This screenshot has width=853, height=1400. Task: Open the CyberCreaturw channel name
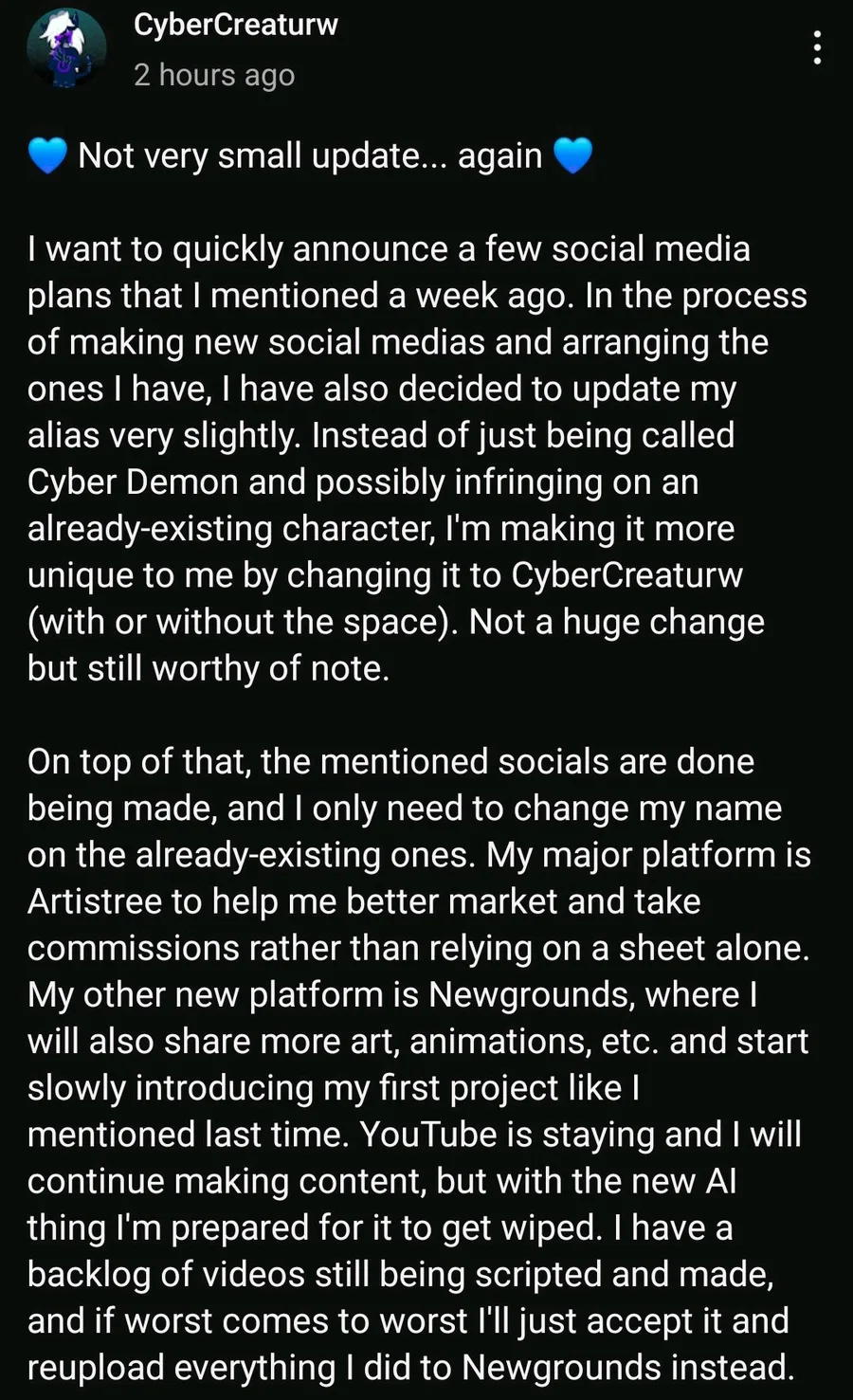236,25
